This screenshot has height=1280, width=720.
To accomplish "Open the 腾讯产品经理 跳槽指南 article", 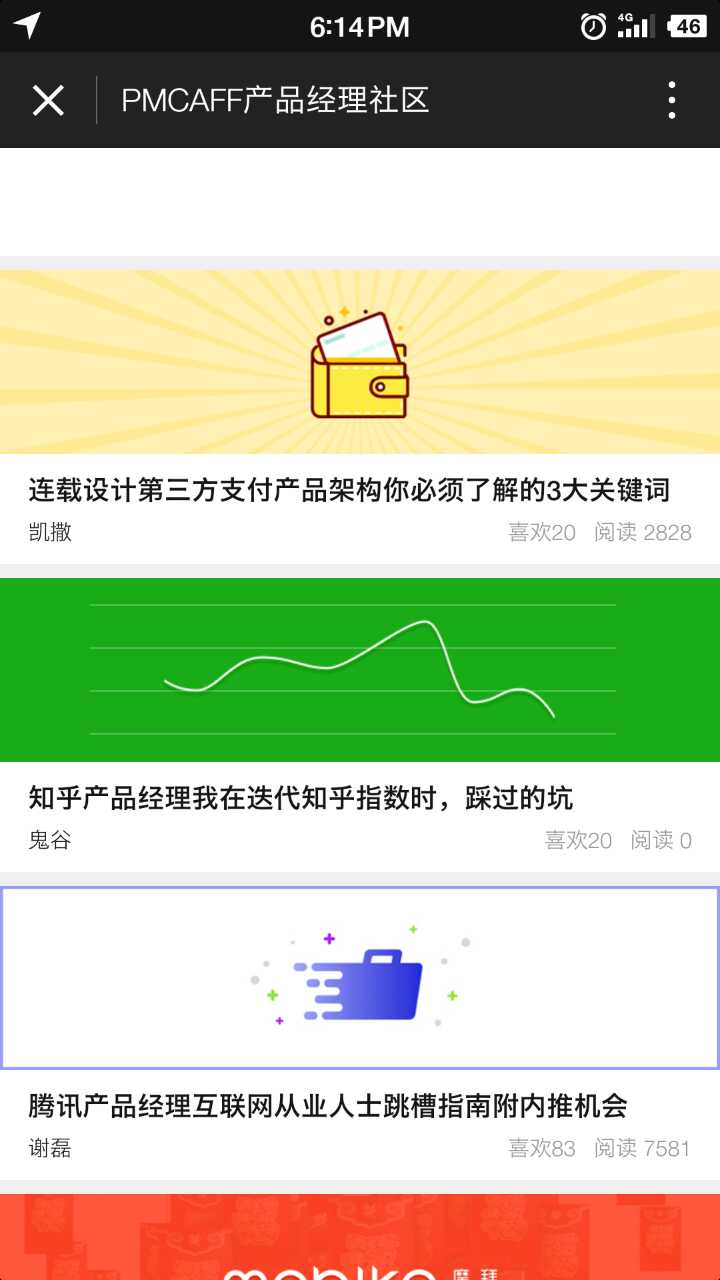I will pyautogui.click(x=328, y=1106).
